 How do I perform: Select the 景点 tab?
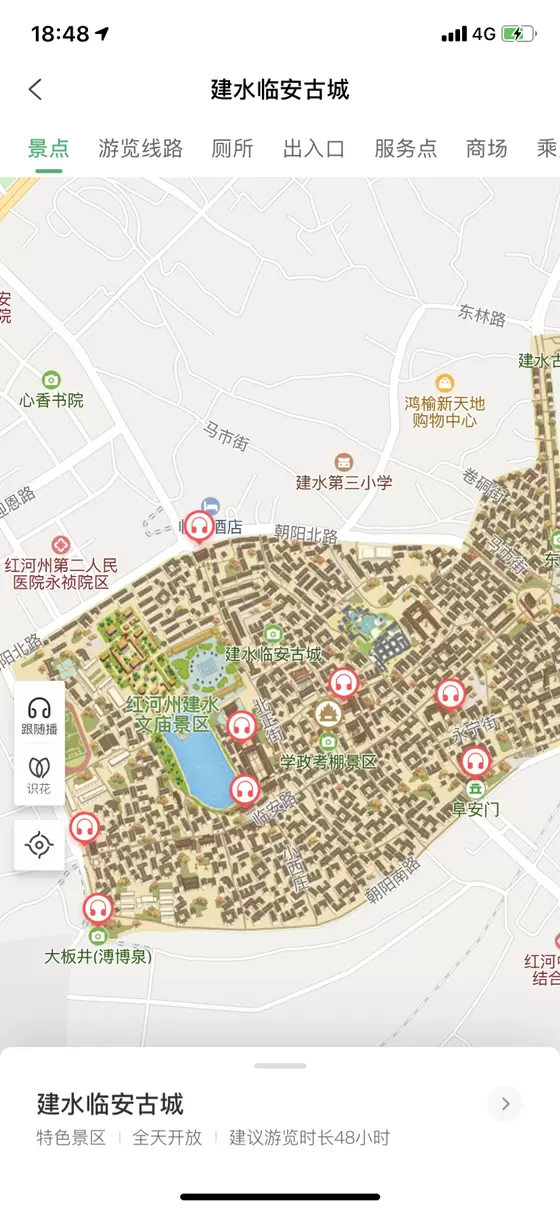(x=48, y=149)
